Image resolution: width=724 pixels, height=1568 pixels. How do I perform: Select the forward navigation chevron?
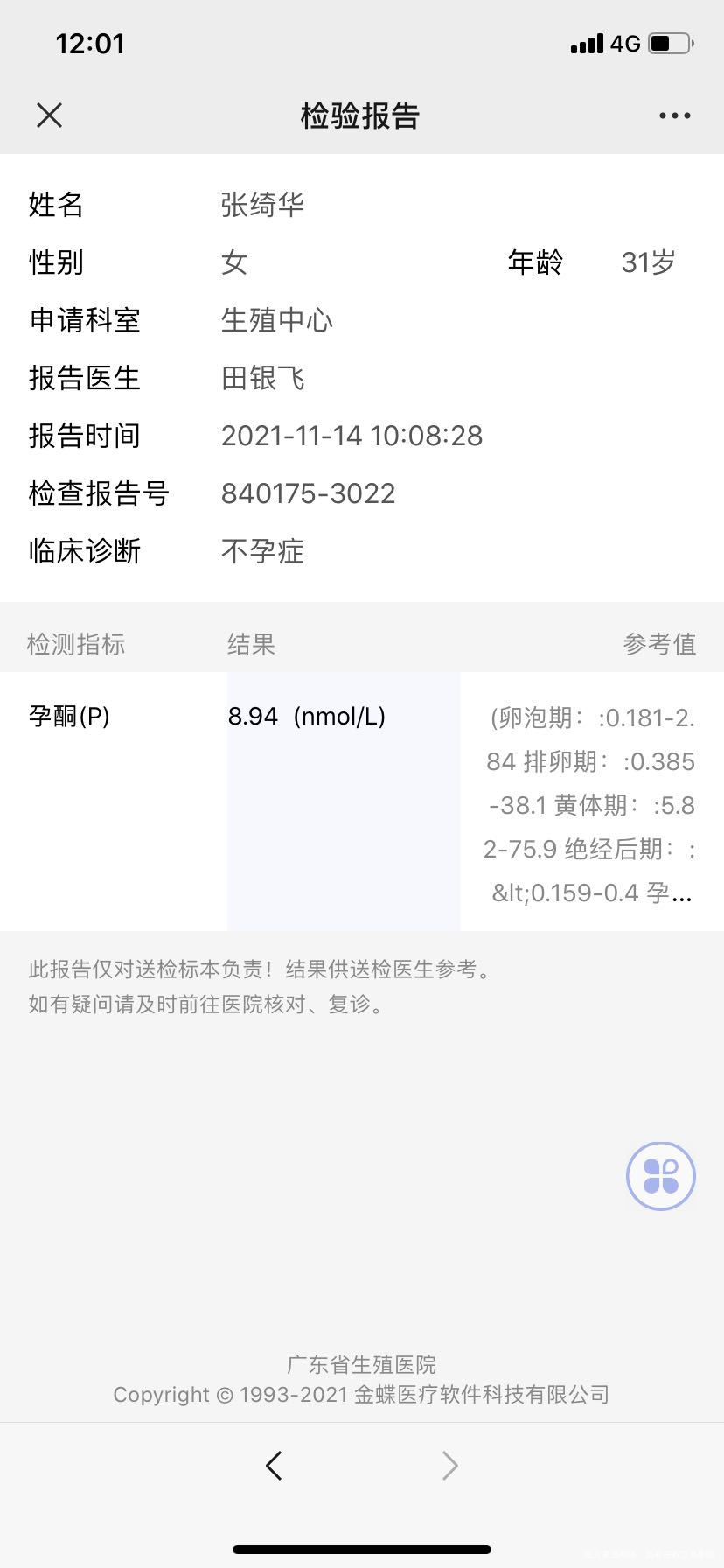click(x=449, y=1465)
